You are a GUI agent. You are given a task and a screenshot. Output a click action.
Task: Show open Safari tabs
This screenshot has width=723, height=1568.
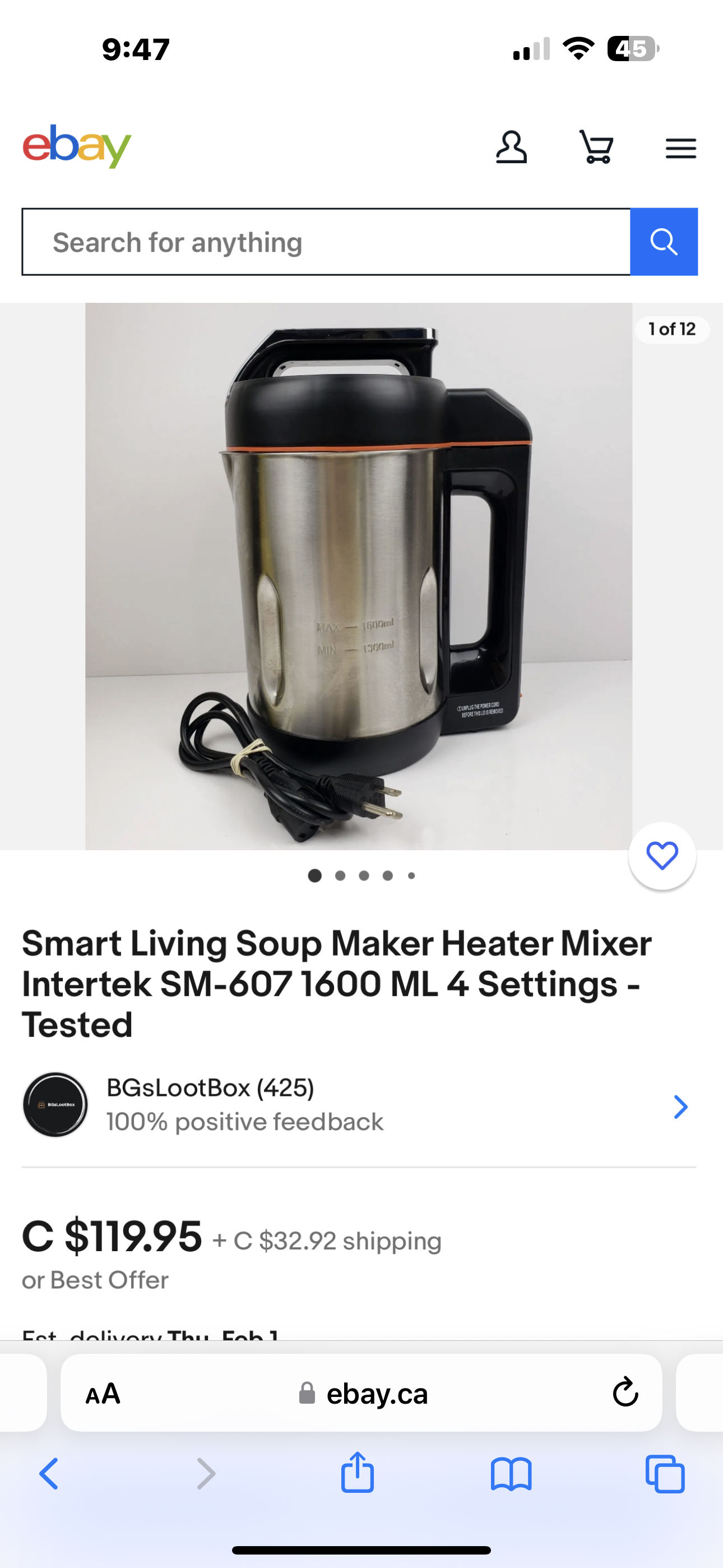click(x=665, y=1474)
